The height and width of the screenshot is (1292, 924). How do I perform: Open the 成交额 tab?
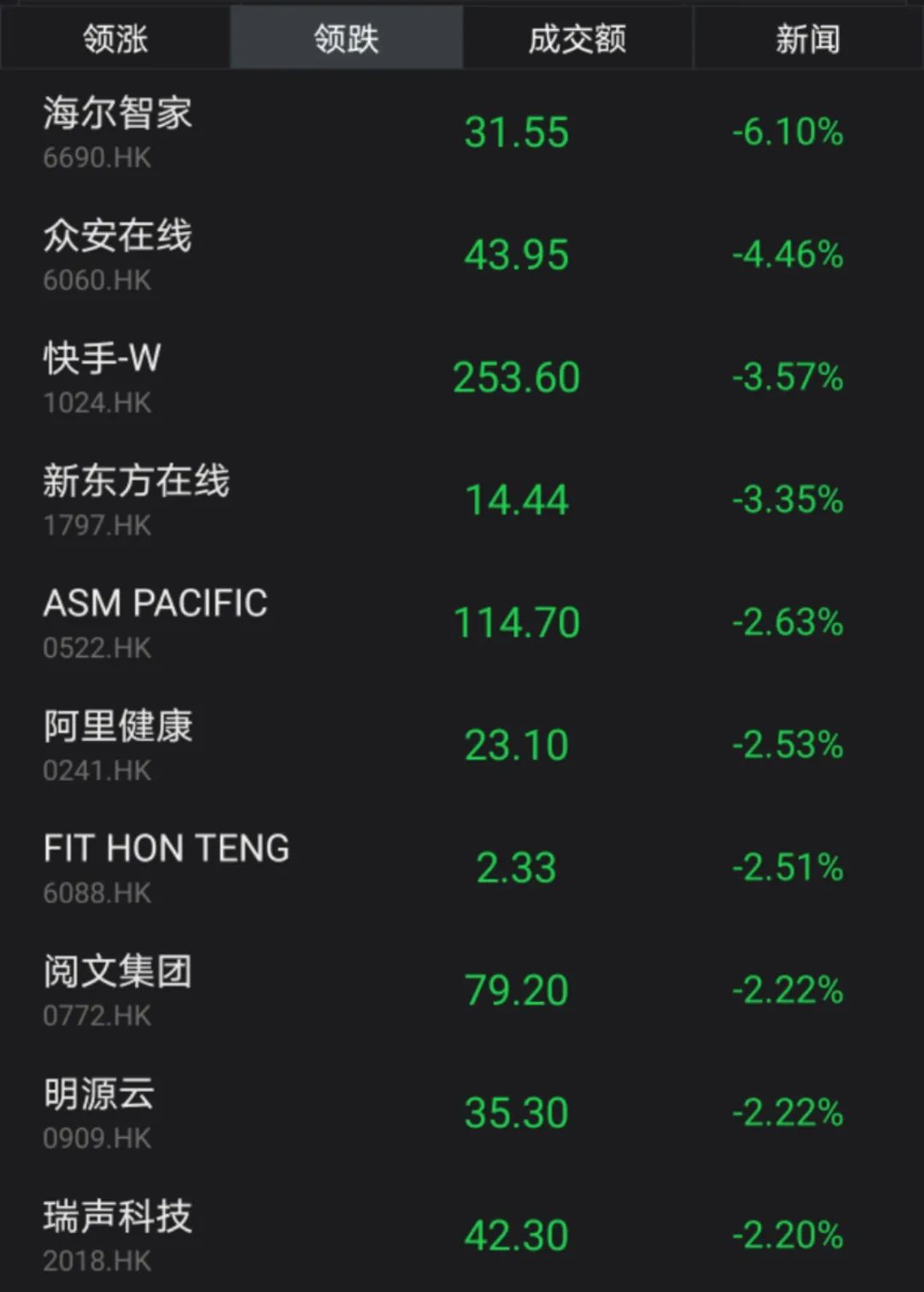[577, 39]
